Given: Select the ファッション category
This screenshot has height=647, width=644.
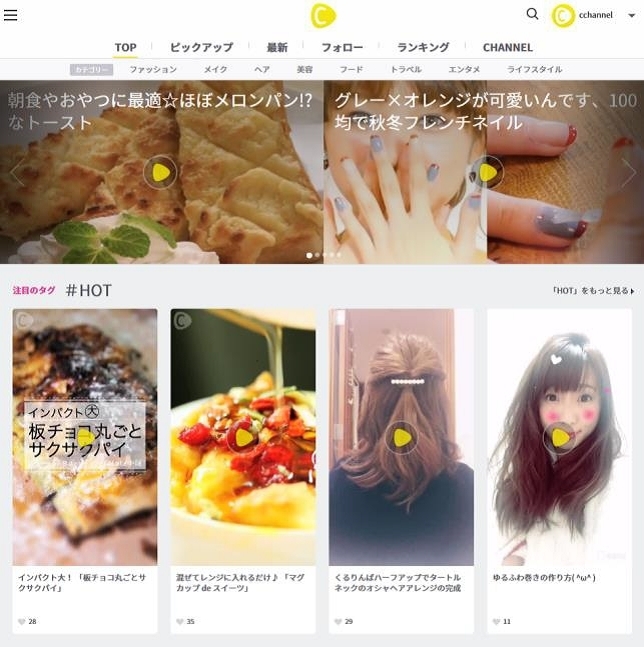Looking at the screenshot, I should click(153, 70).
